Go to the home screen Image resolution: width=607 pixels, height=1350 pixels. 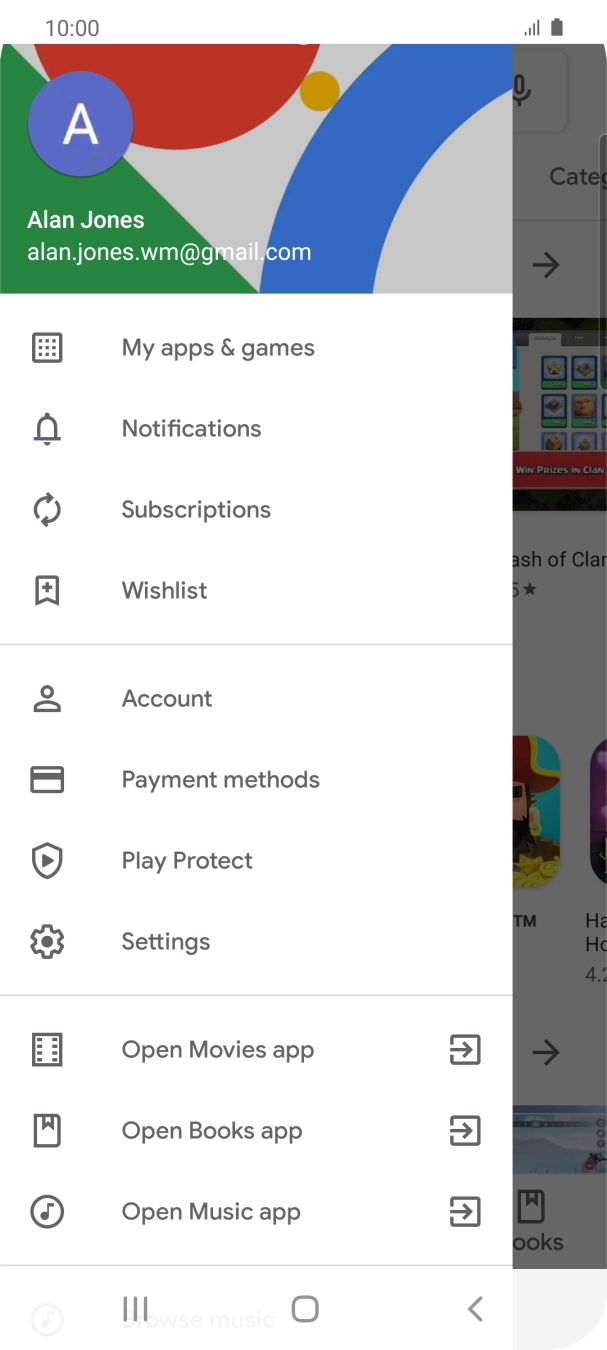click(305, 1308)
